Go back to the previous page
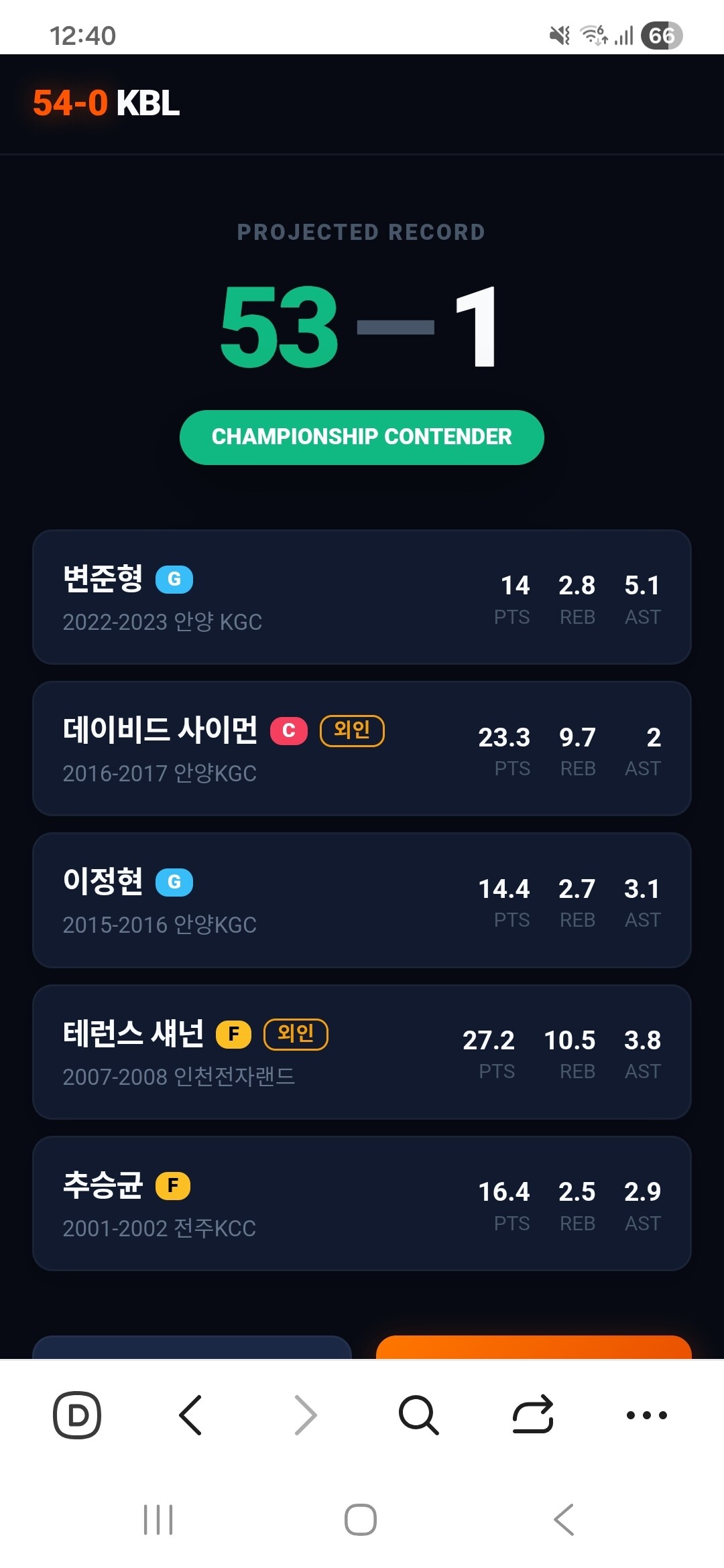The height and width of the screenshot is (1568, 724). (x=191, y=1415)
